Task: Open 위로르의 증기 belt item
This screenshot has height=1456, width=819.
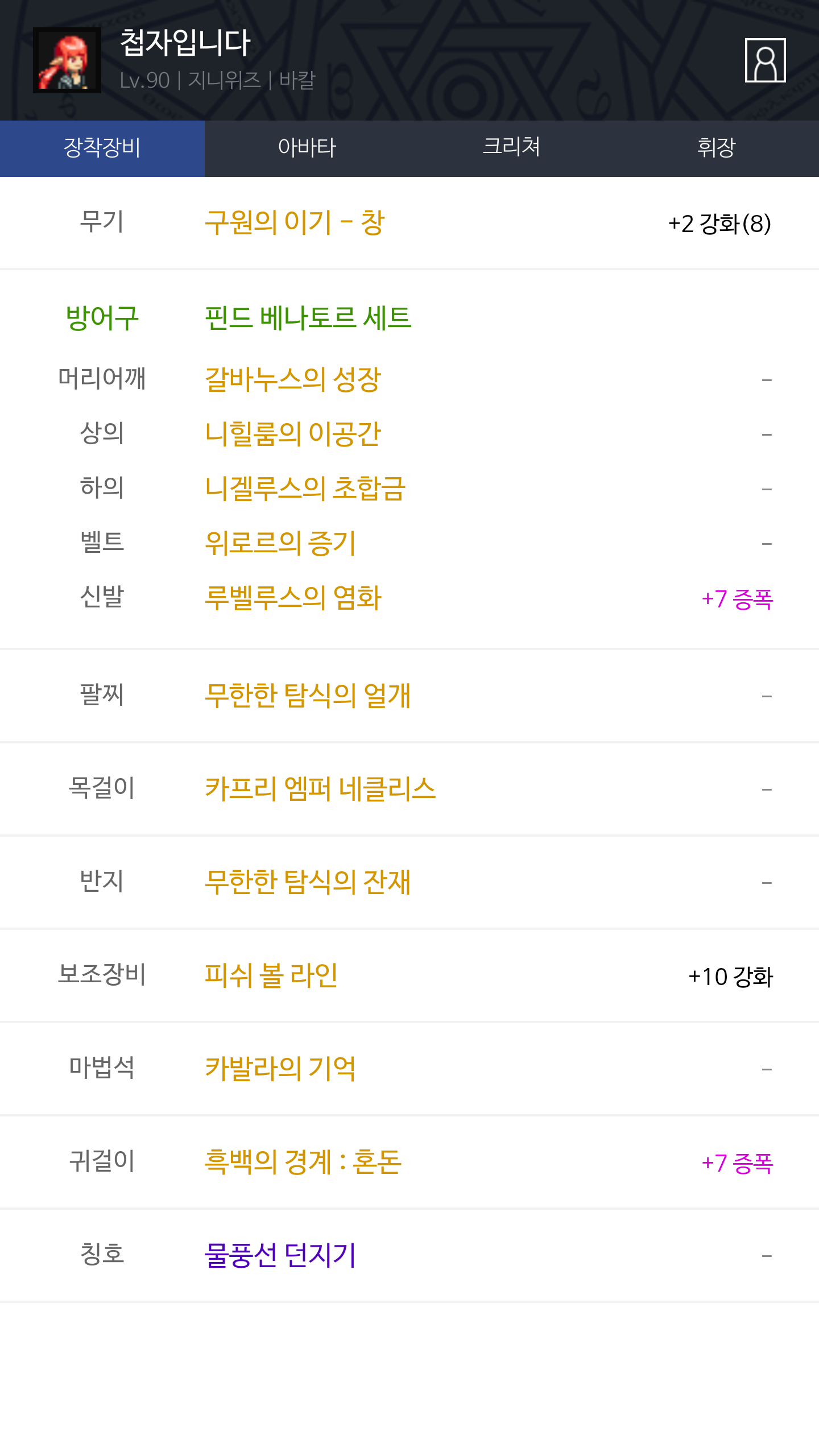Action: pos(280,543)
